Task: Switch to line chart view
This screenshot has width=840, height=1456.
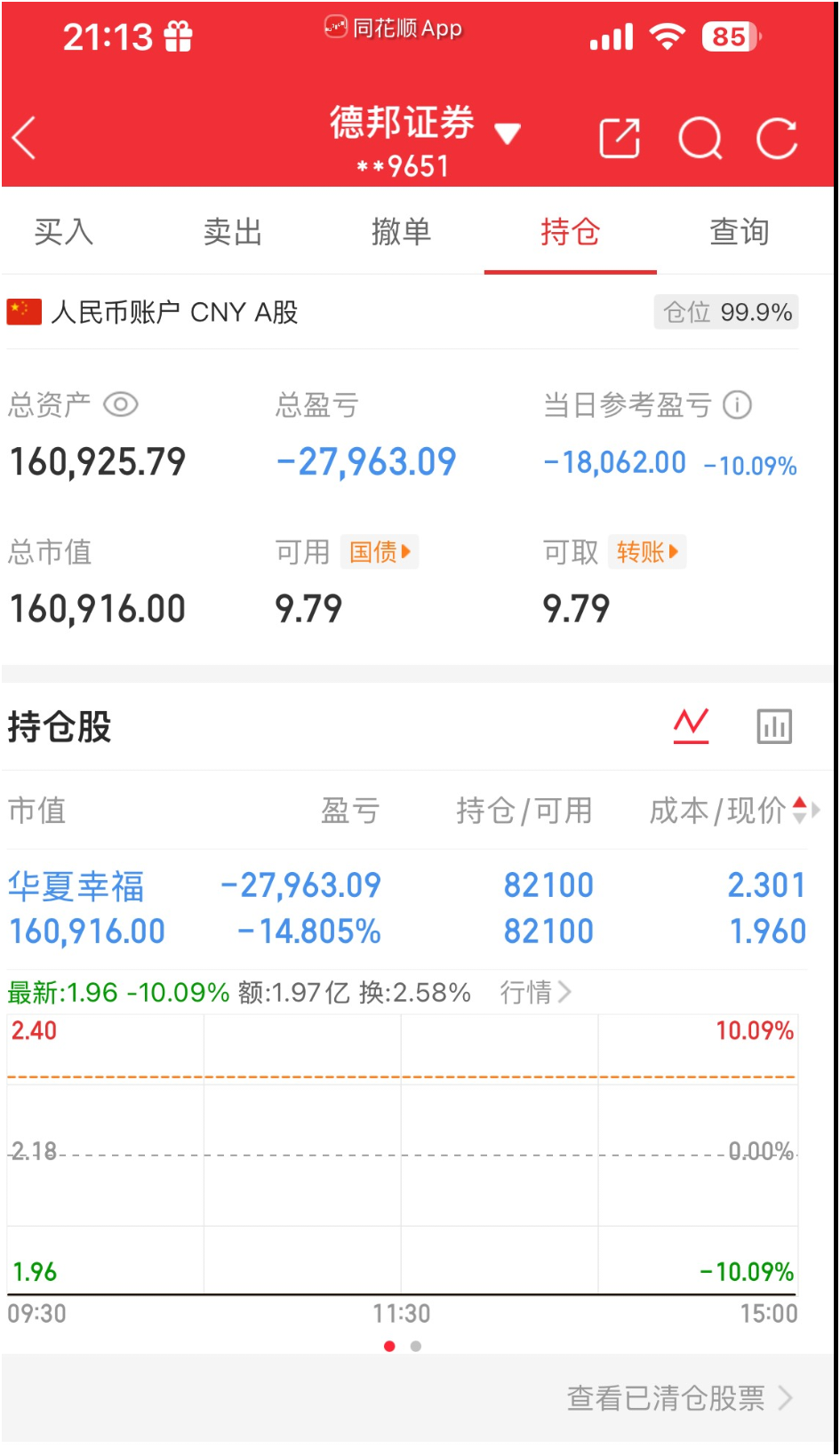Action: 691,726
